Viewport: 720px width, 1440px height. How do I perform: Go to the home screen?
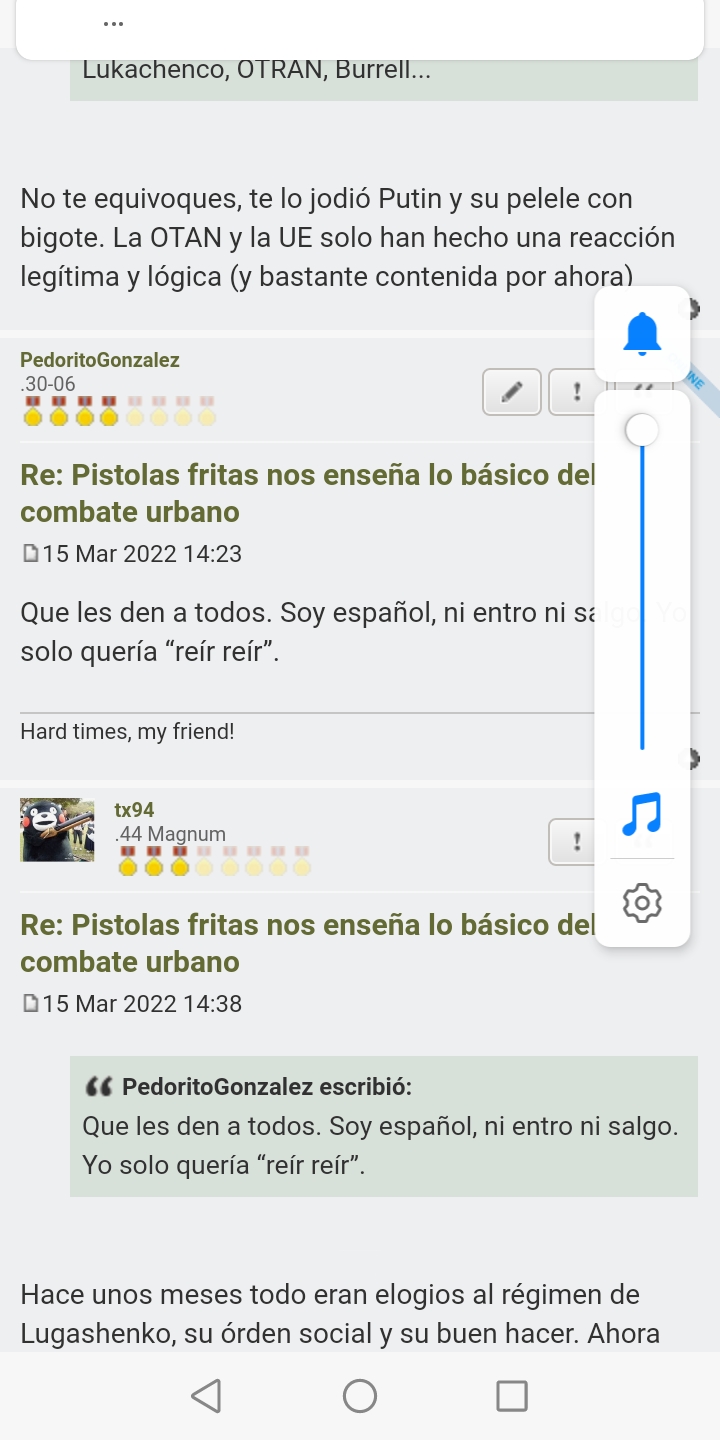pos(360,1396)
